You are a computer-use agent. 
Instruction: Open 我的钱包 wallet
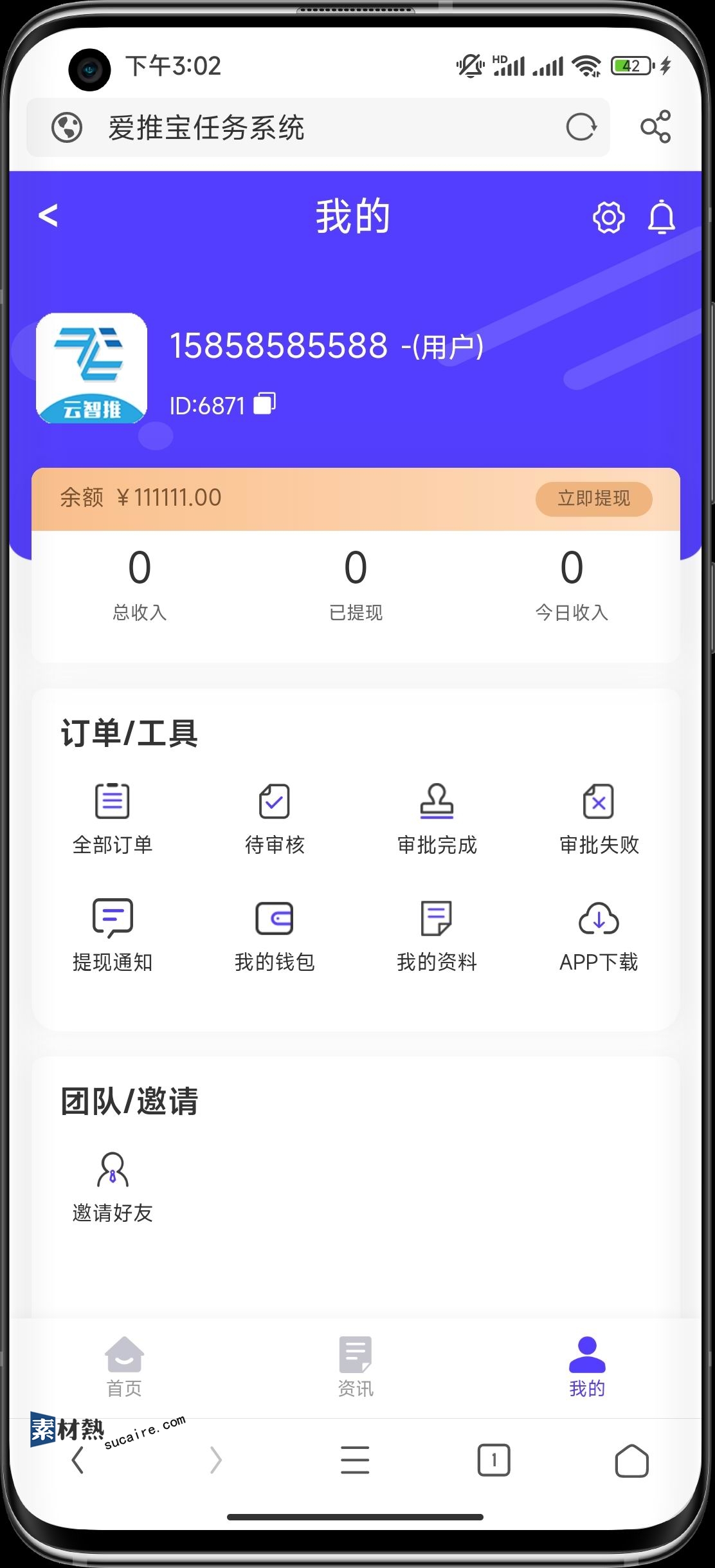click(x=275, y=936)
